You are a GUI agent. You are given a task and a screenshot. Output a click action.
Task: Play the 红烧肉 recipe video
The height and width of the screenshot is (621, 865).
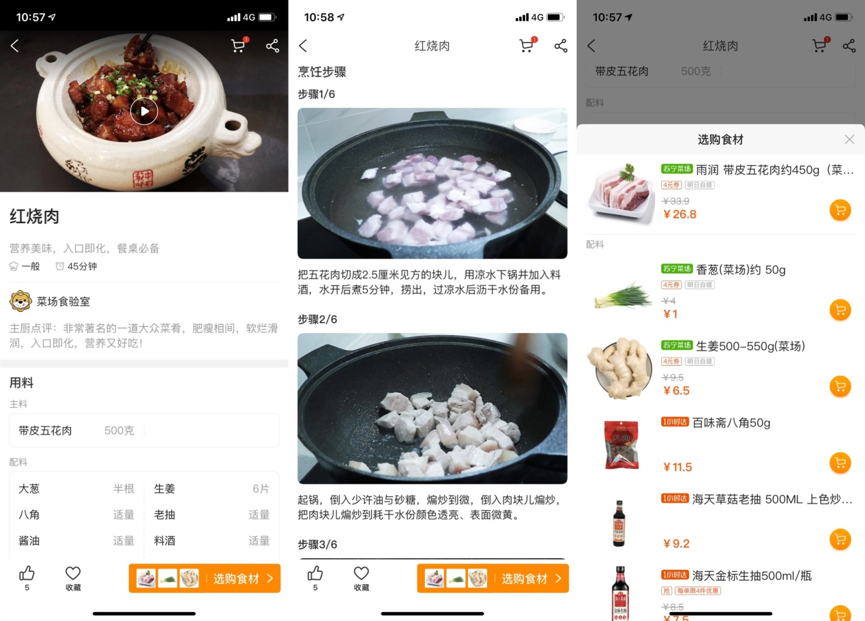point(144,112)
